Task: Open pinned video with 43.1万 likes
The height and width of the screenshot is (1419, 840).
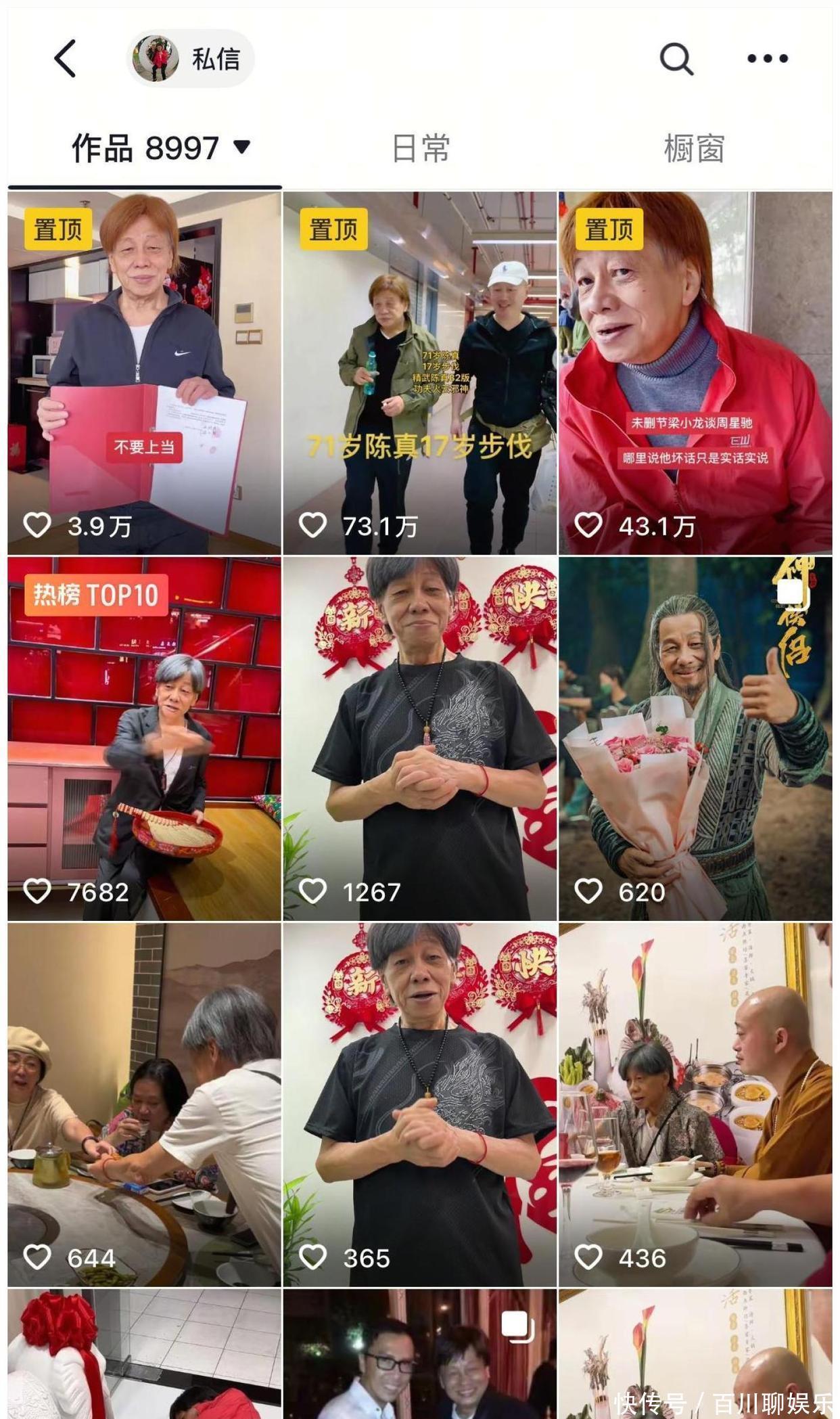Action: tap(695, 372)
